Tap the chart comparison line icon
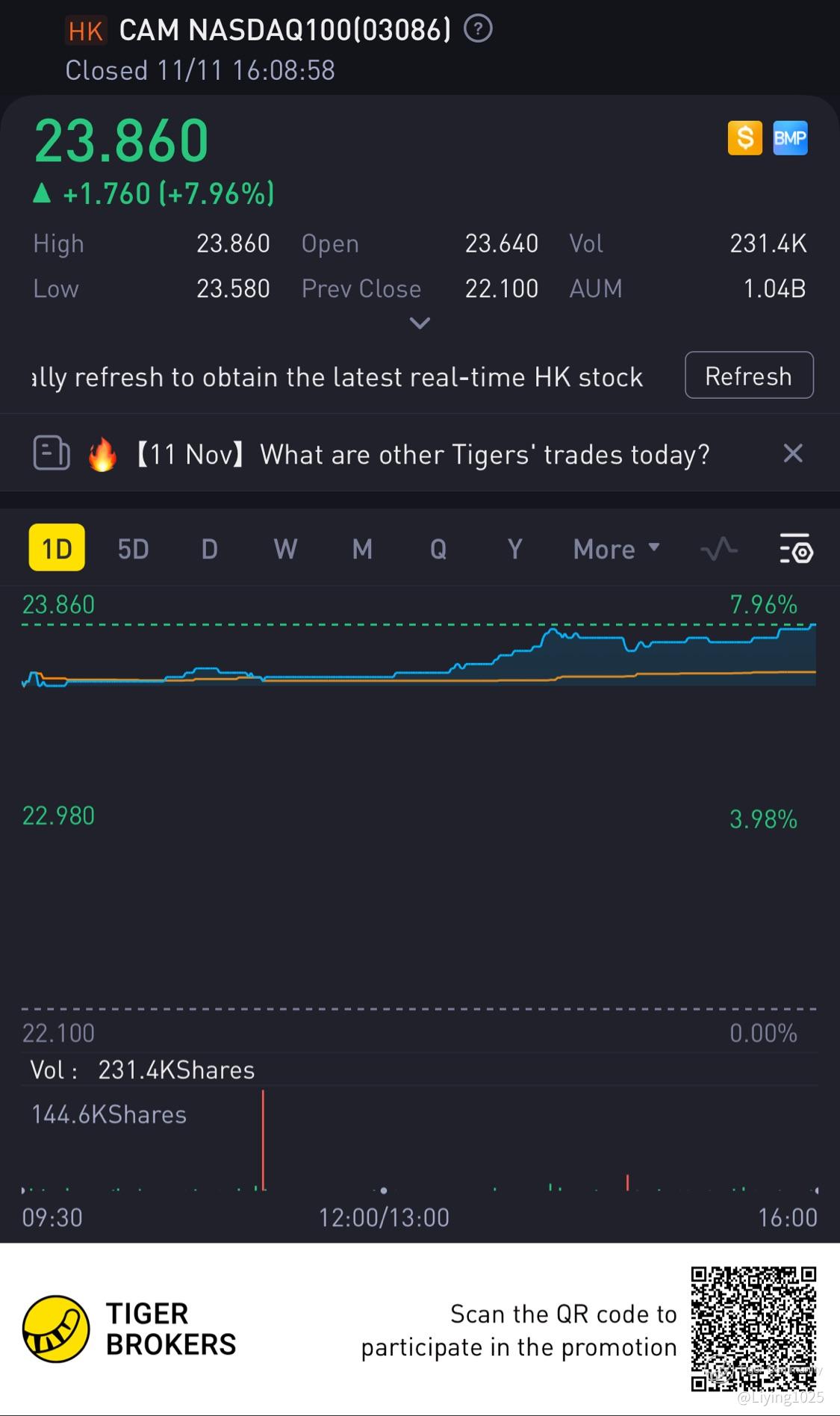Screen dimensions: 840x1416 [x=718, y=550]
